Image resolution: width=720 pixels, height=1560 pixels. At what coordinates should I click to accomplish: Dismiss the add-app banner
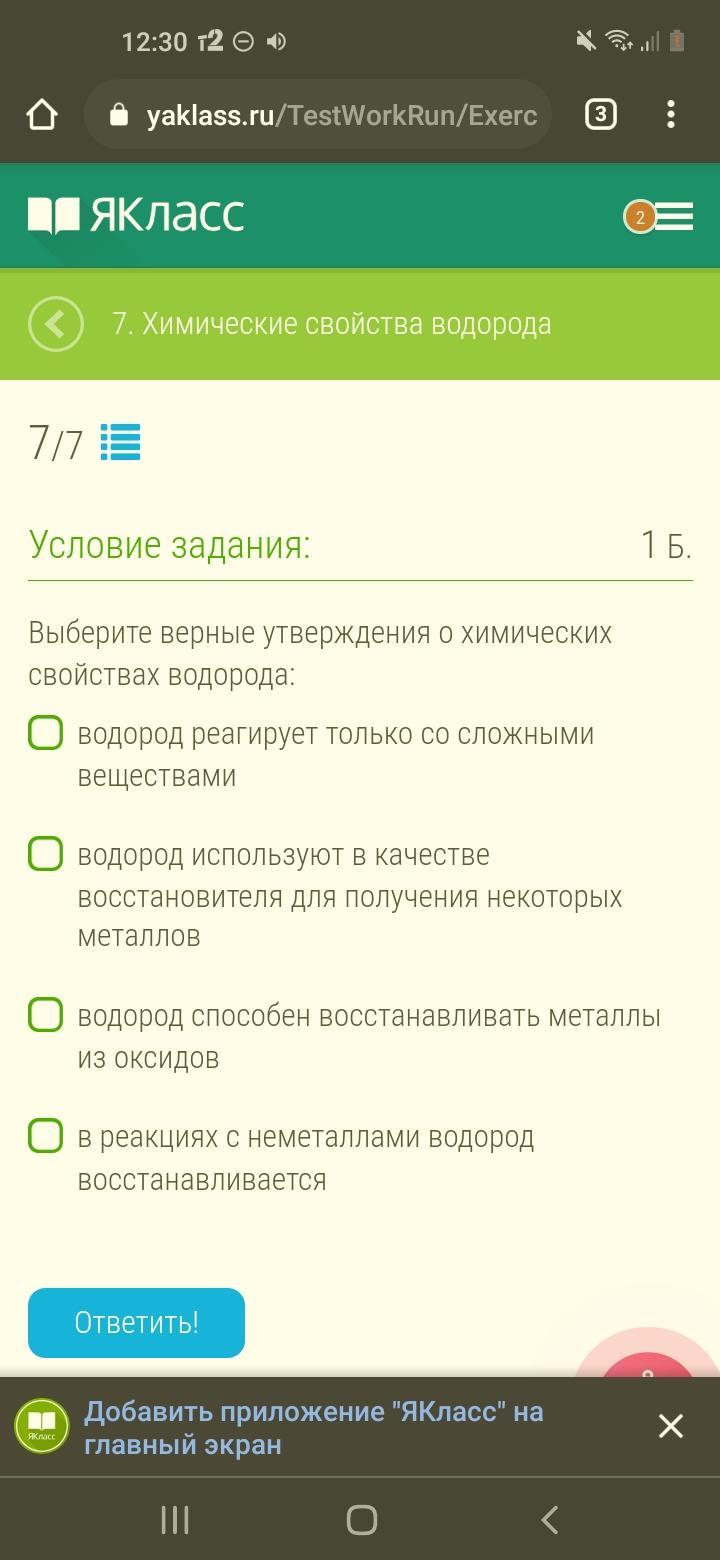pyautogui.click(x=671, y=1426)
